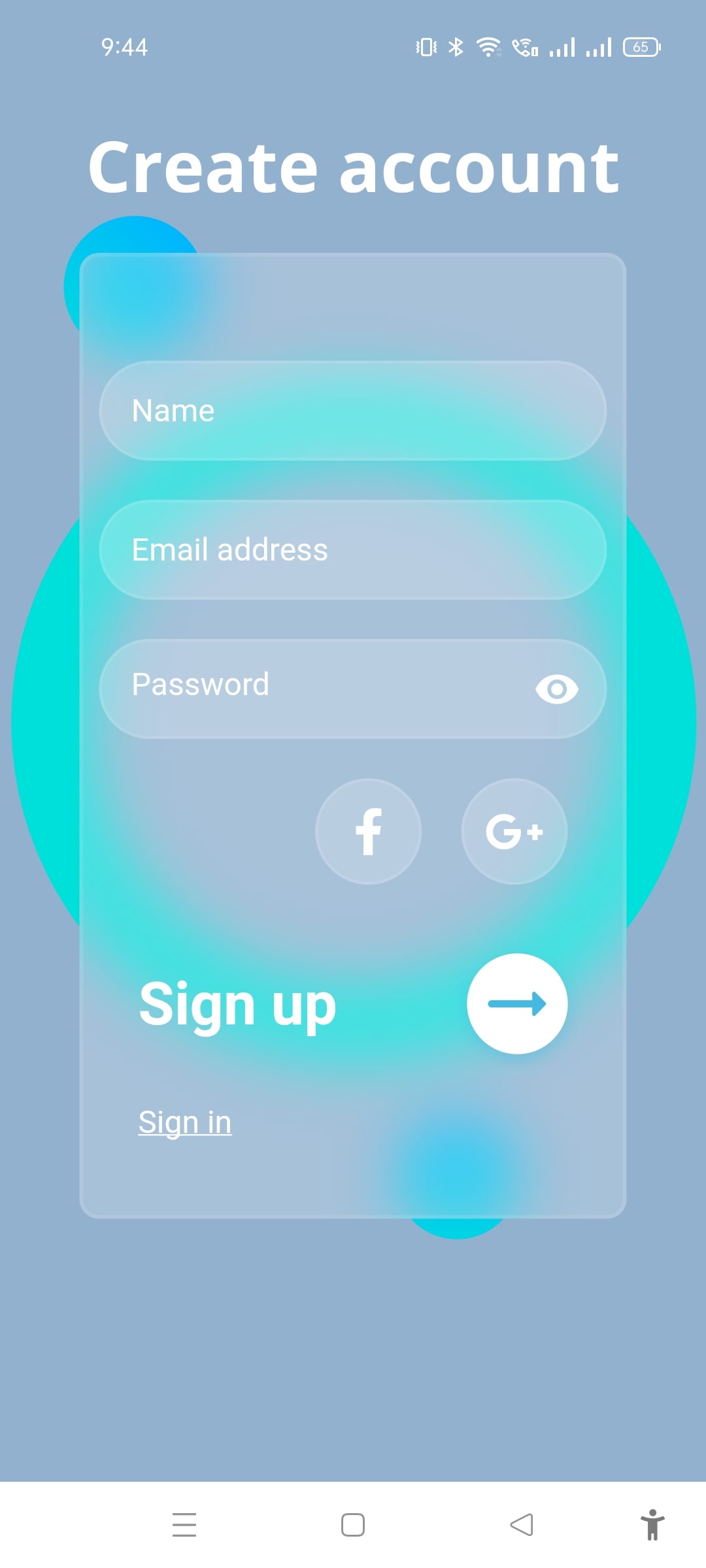
Task: Sign up with Facebook
Action: (x=369, y=832)
